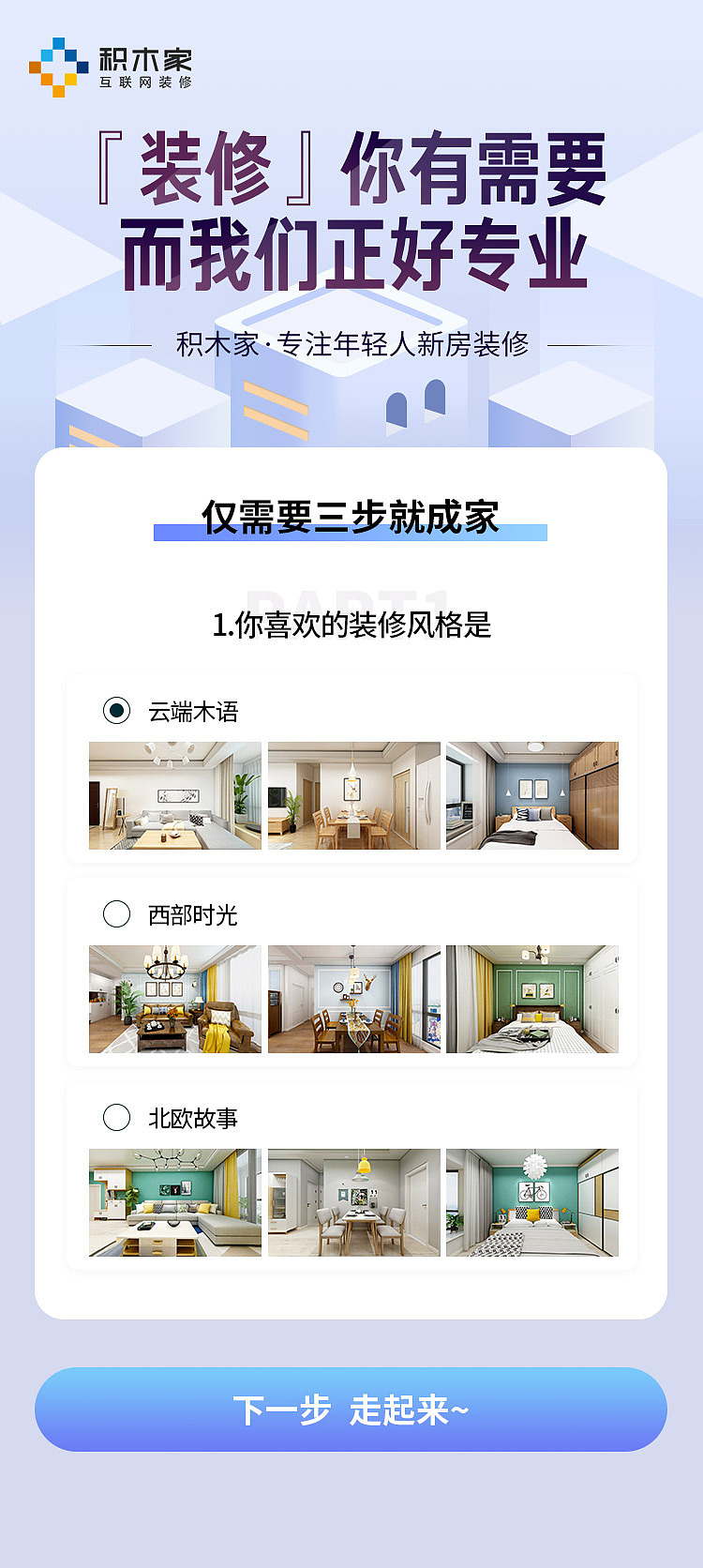Select the 西部时光 style radio button
The height and width of the screenshot is (1568, 703).
tap(114, 914)
